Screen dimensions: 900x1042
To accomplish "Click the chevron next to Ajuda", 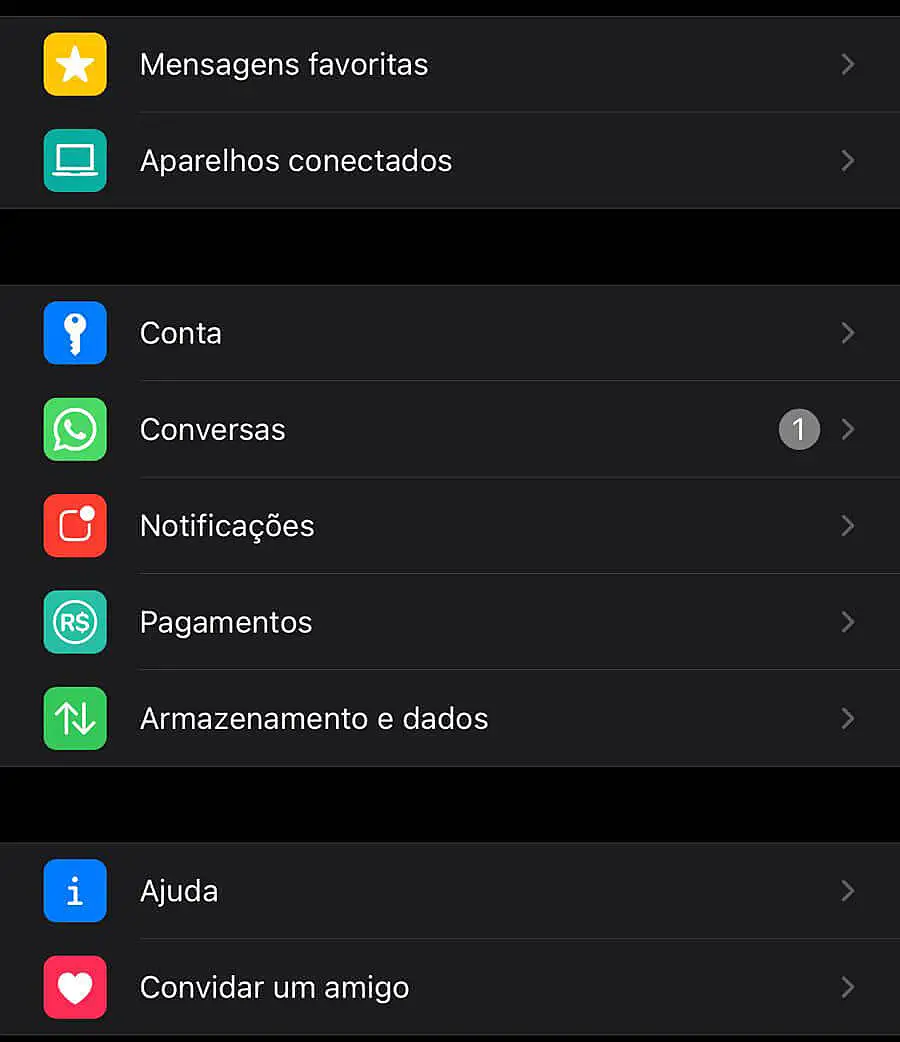I will (x=847, y=890).
